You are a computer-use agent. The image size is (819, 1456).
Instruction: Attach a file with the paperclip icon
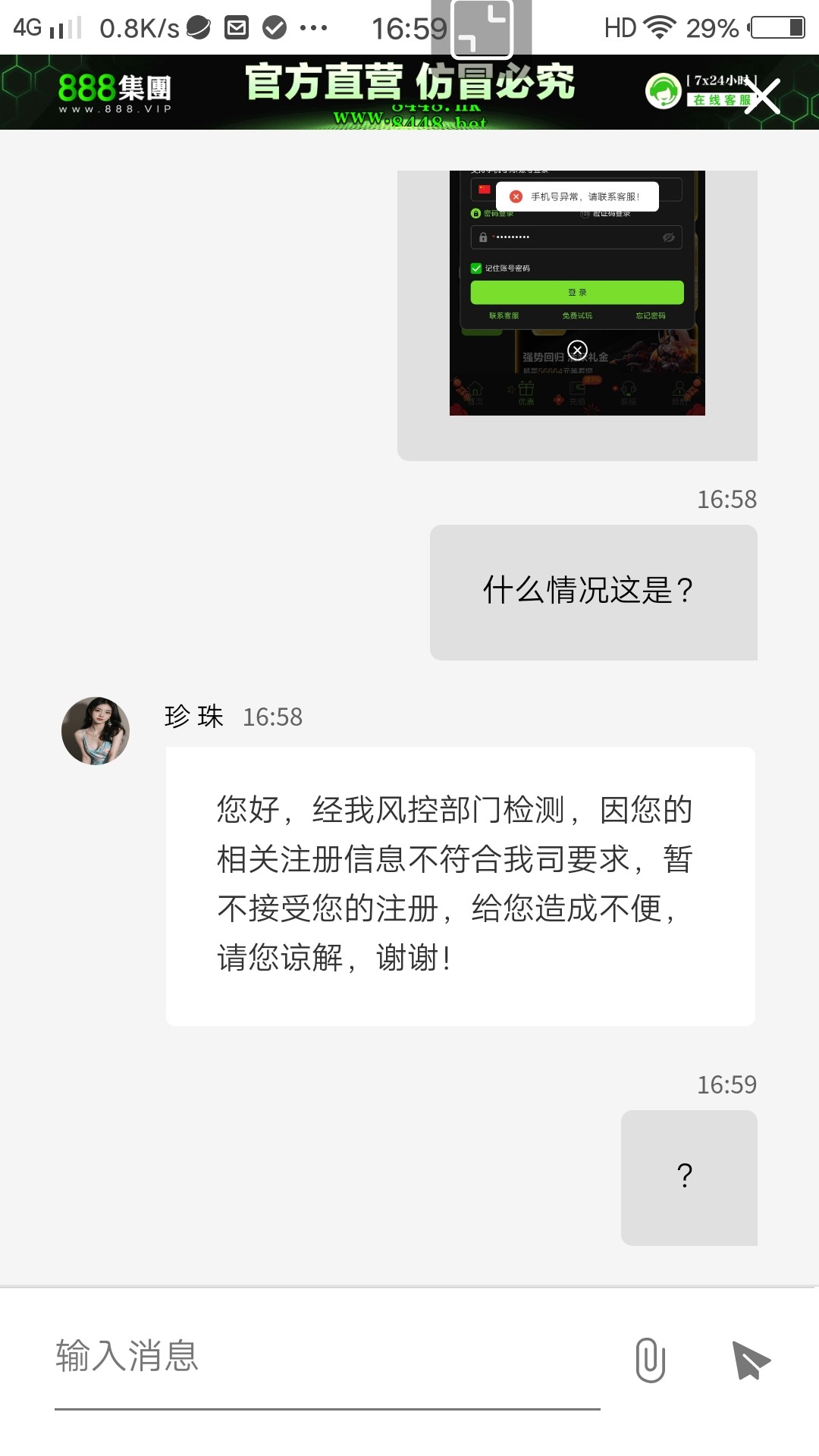coord(651,1360)
